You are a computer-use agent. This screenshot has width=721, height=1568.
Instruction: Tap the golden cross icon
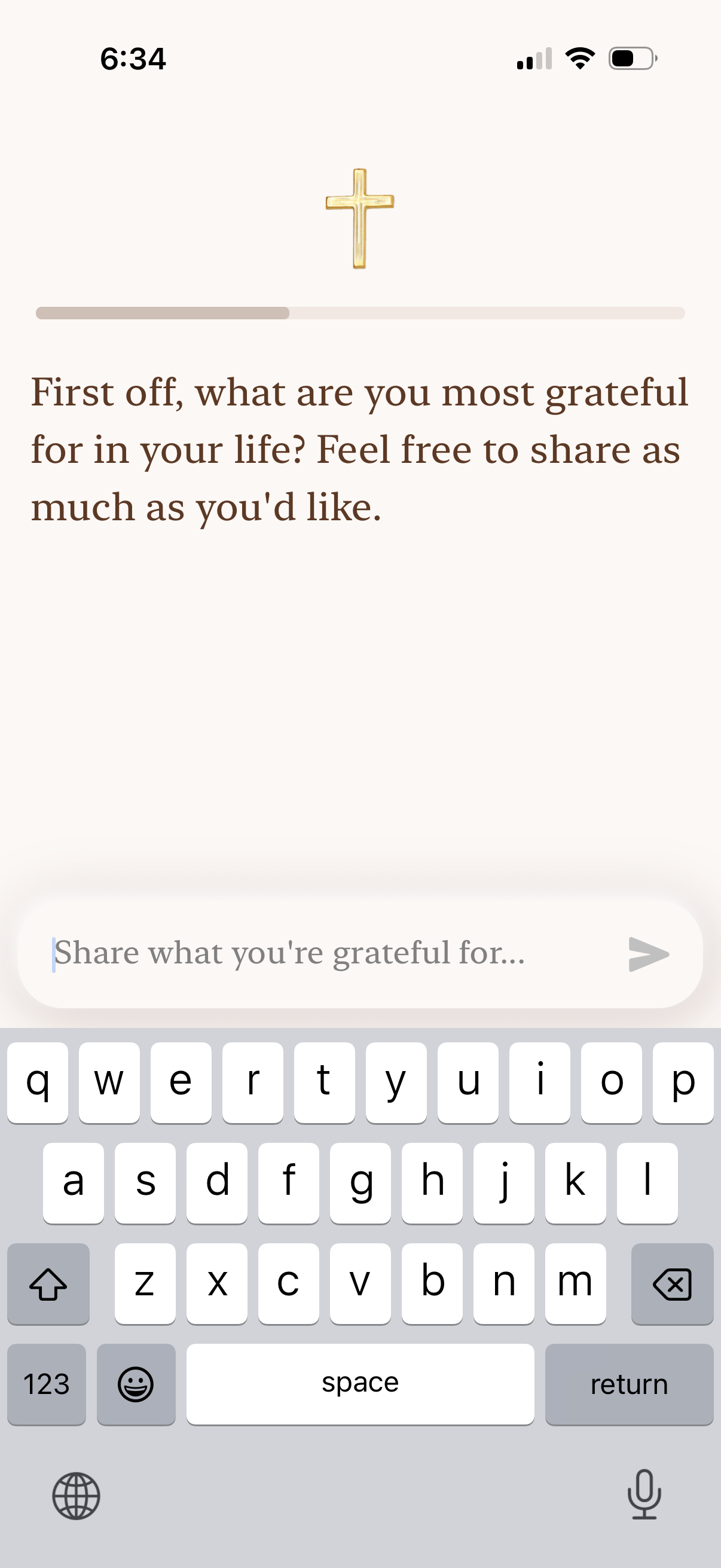[x=359, y=219]
